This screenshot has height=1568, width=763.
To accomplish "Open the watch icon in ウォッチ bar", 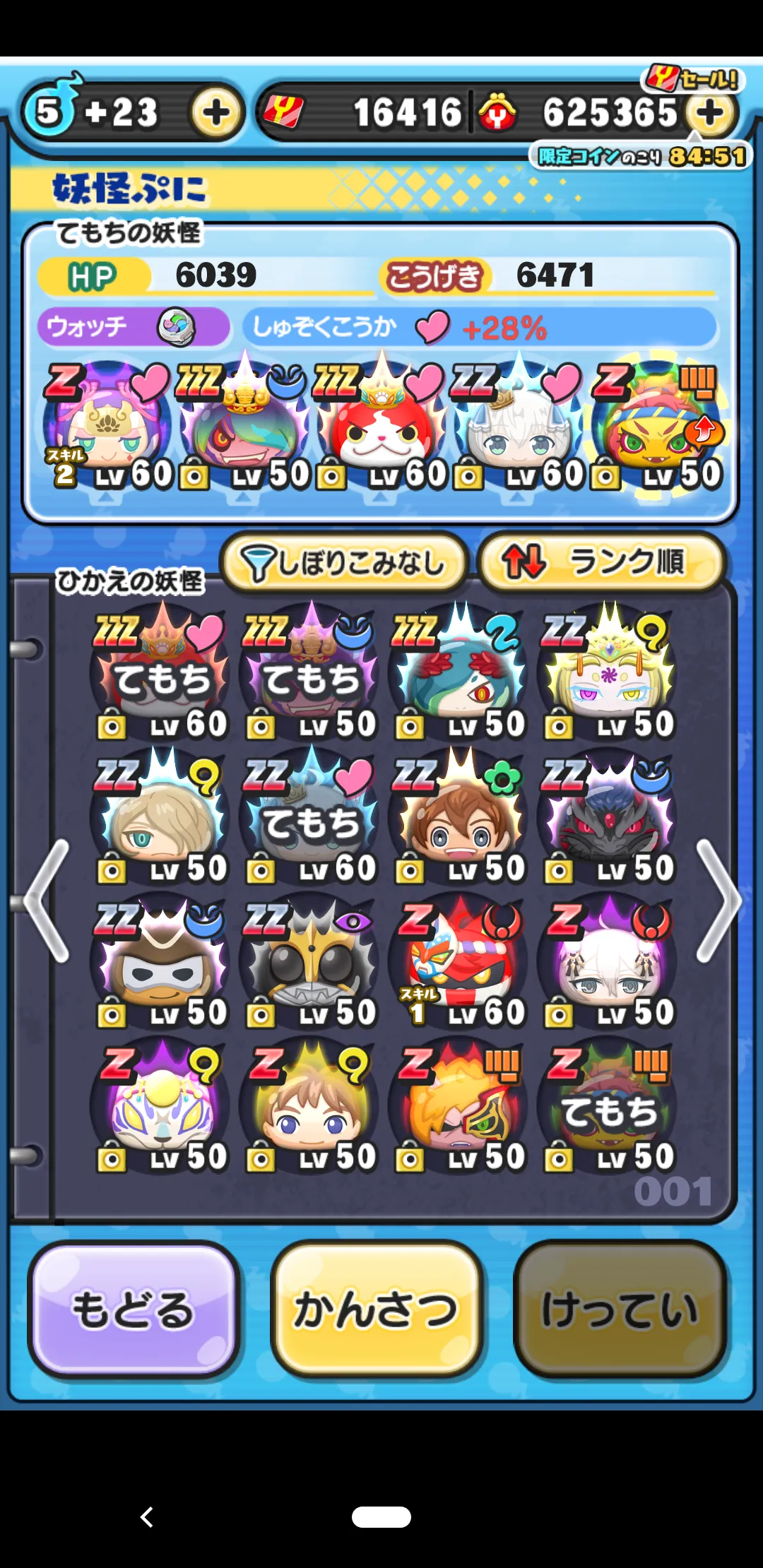I will 175,327.
